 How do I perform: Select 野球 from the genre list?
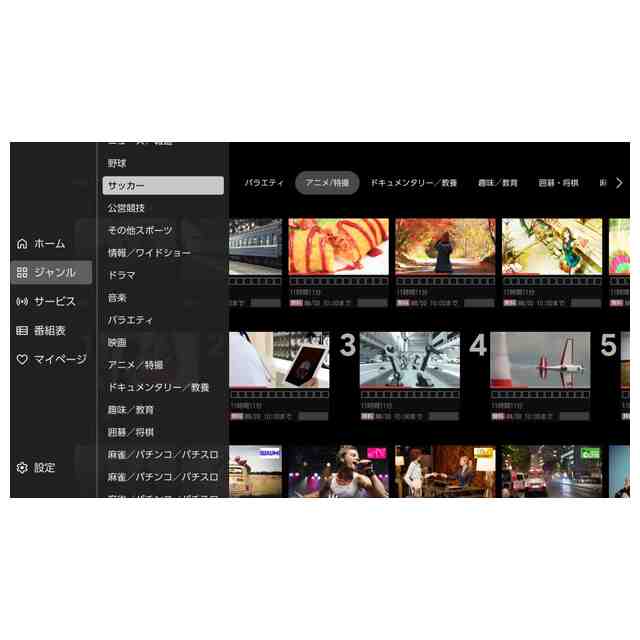118,163
